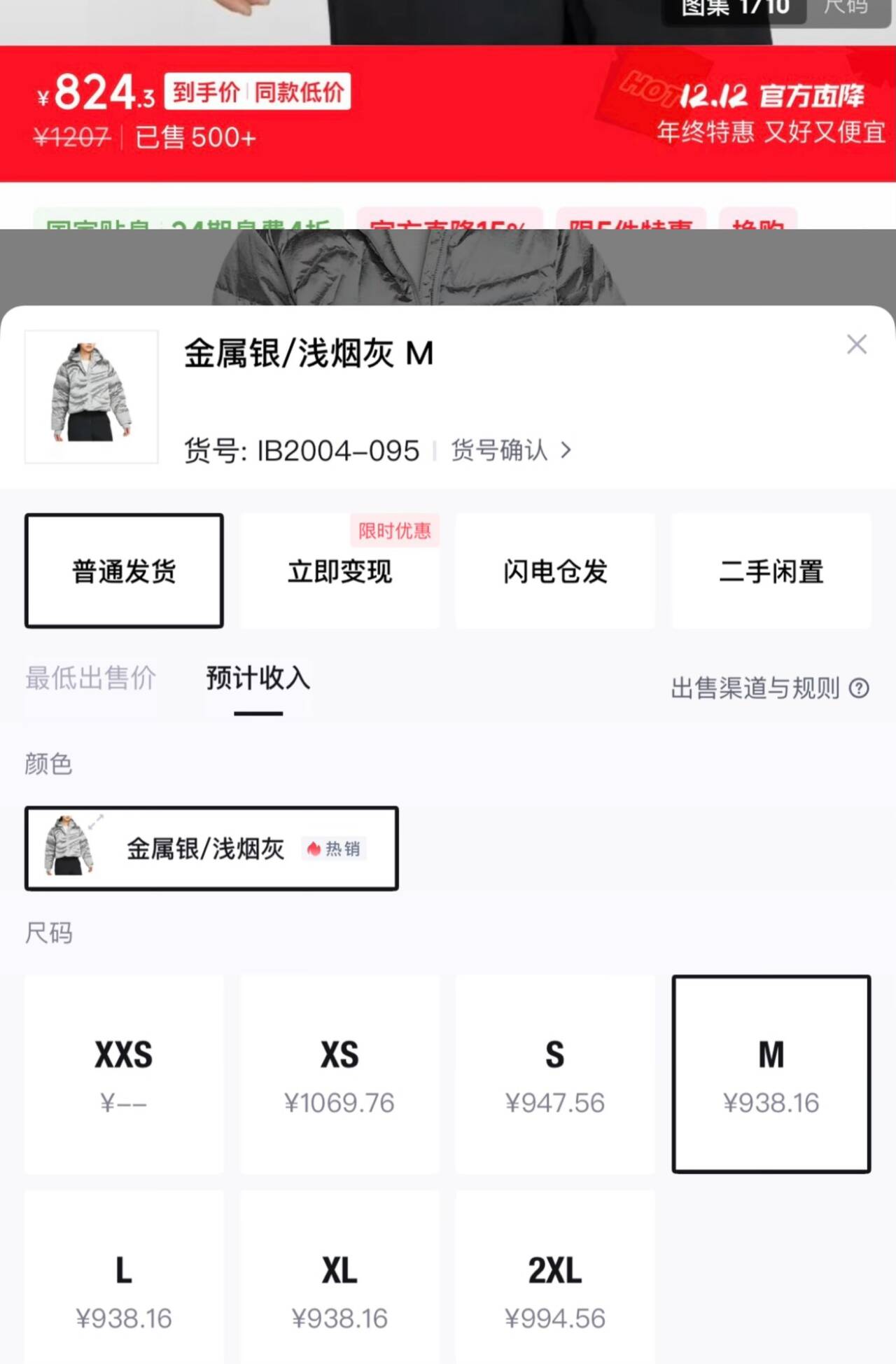Choose size L
Image resolution: width=896 pixels, height=1364 pixels.
click(124, 1288)
